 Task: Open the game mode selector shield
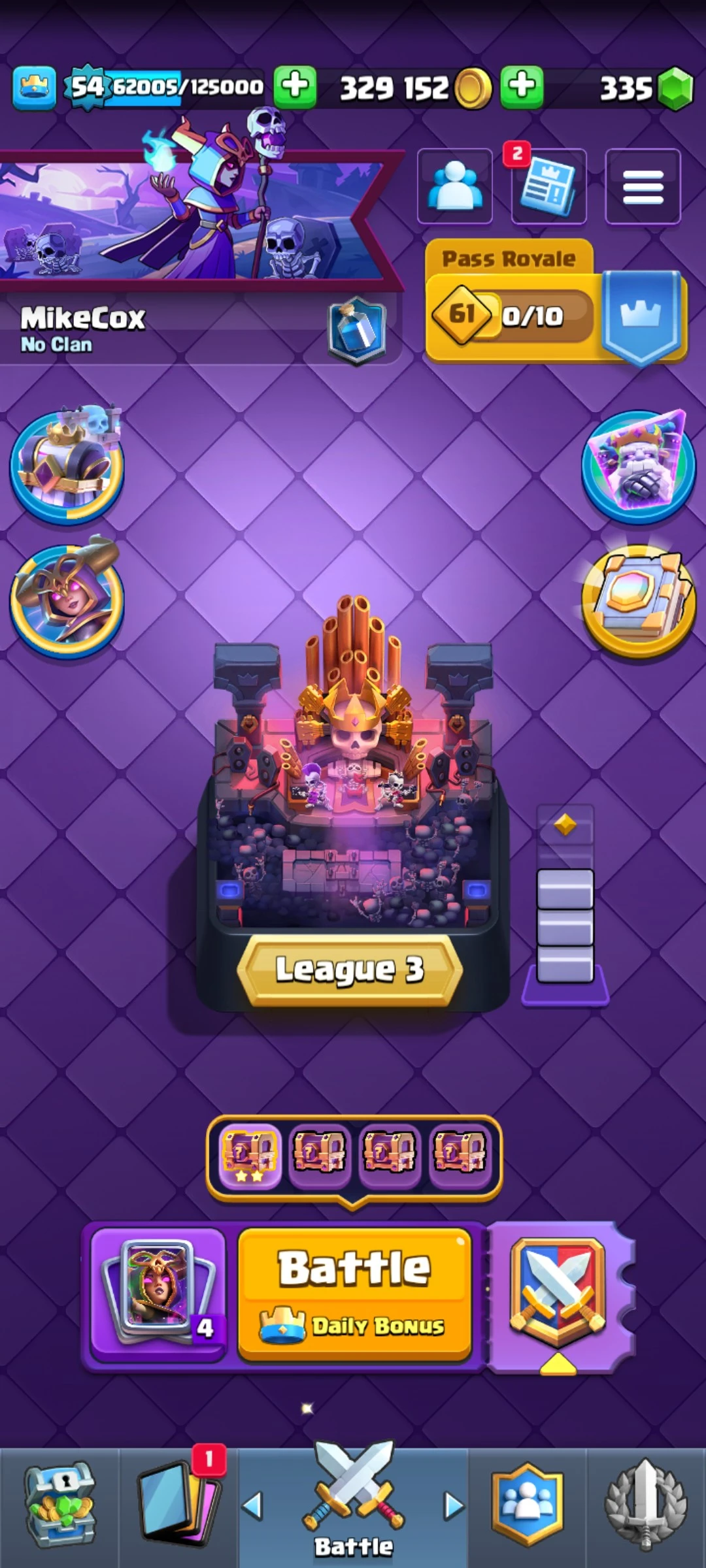tap(558, 1294)
